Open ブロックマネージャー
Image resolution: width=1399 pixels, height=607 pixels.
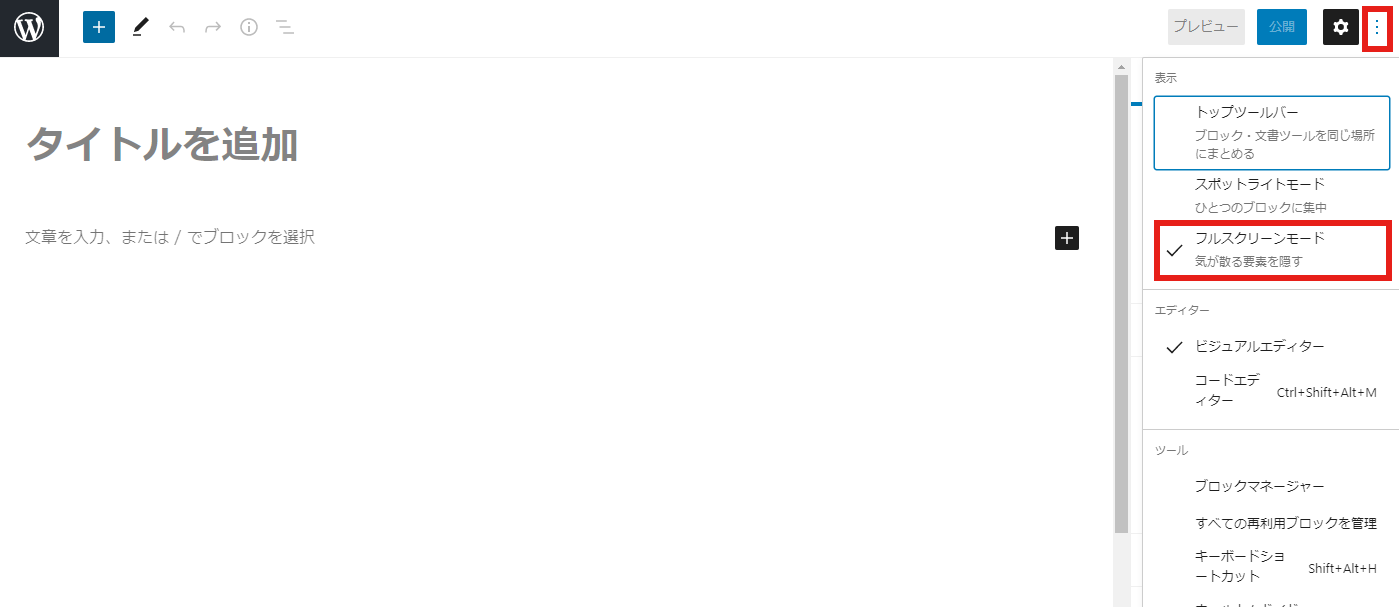(1259, 486)
